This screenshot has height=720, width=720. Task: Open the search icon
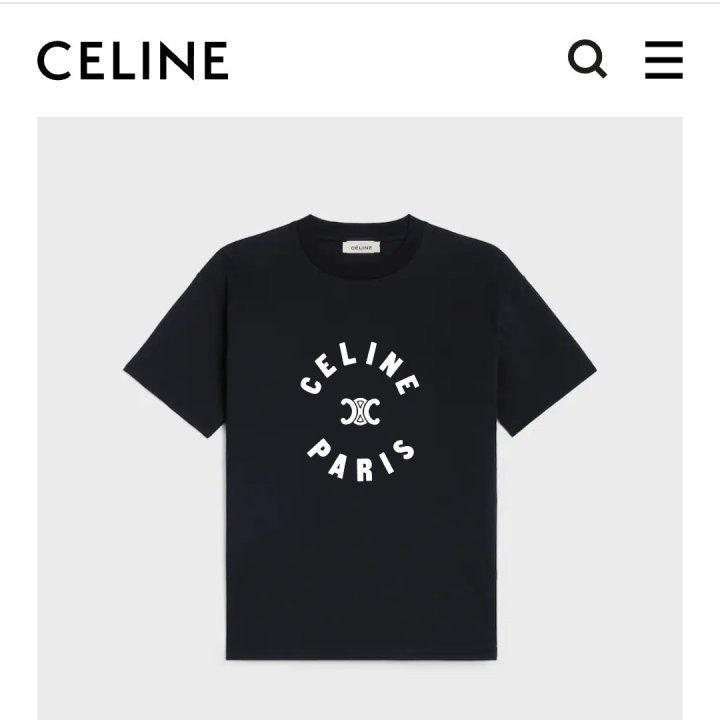(x=587, y=60)
